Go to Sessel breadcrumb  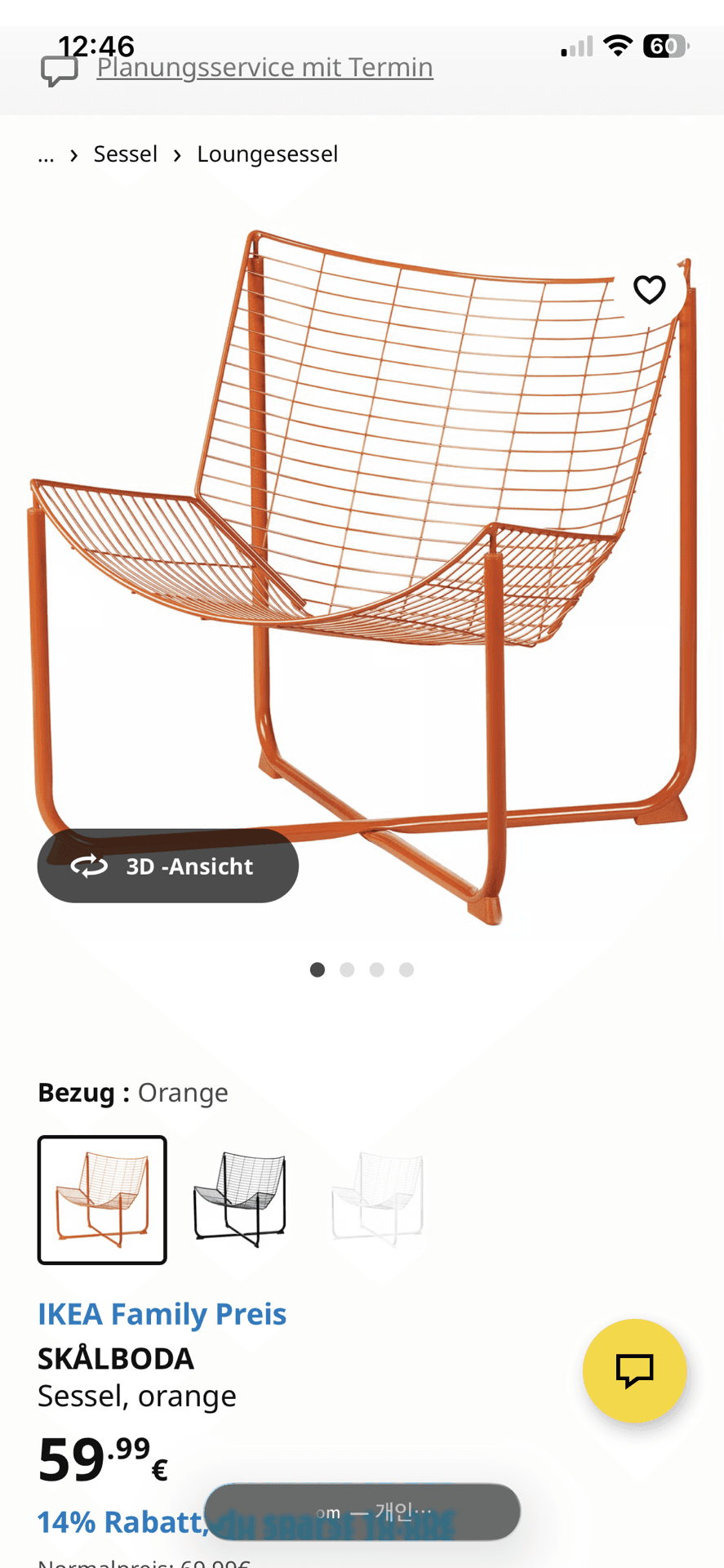[x=125, y=154]
